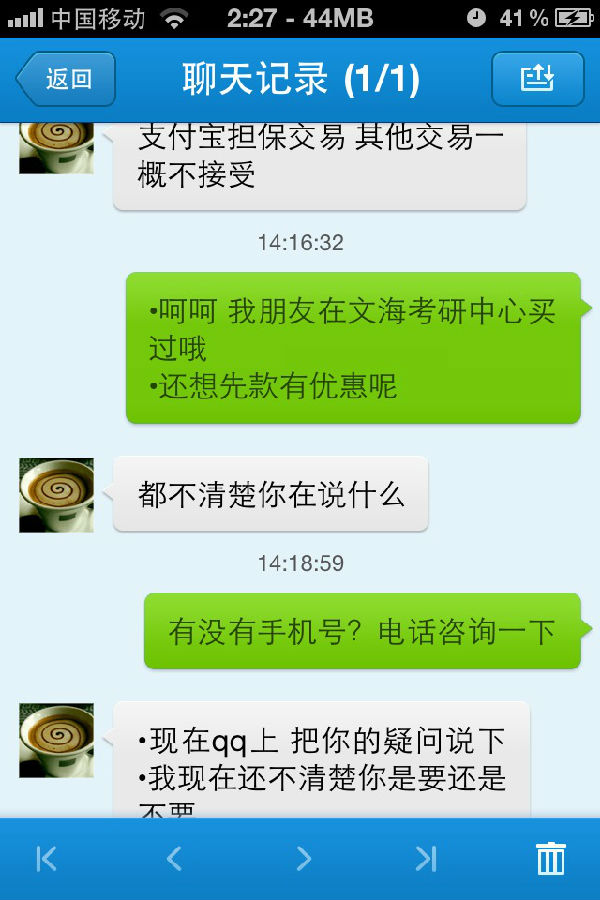Open the avatar beside 都不清楚你在说什么
600x900 pixels.
pos(56,495)
